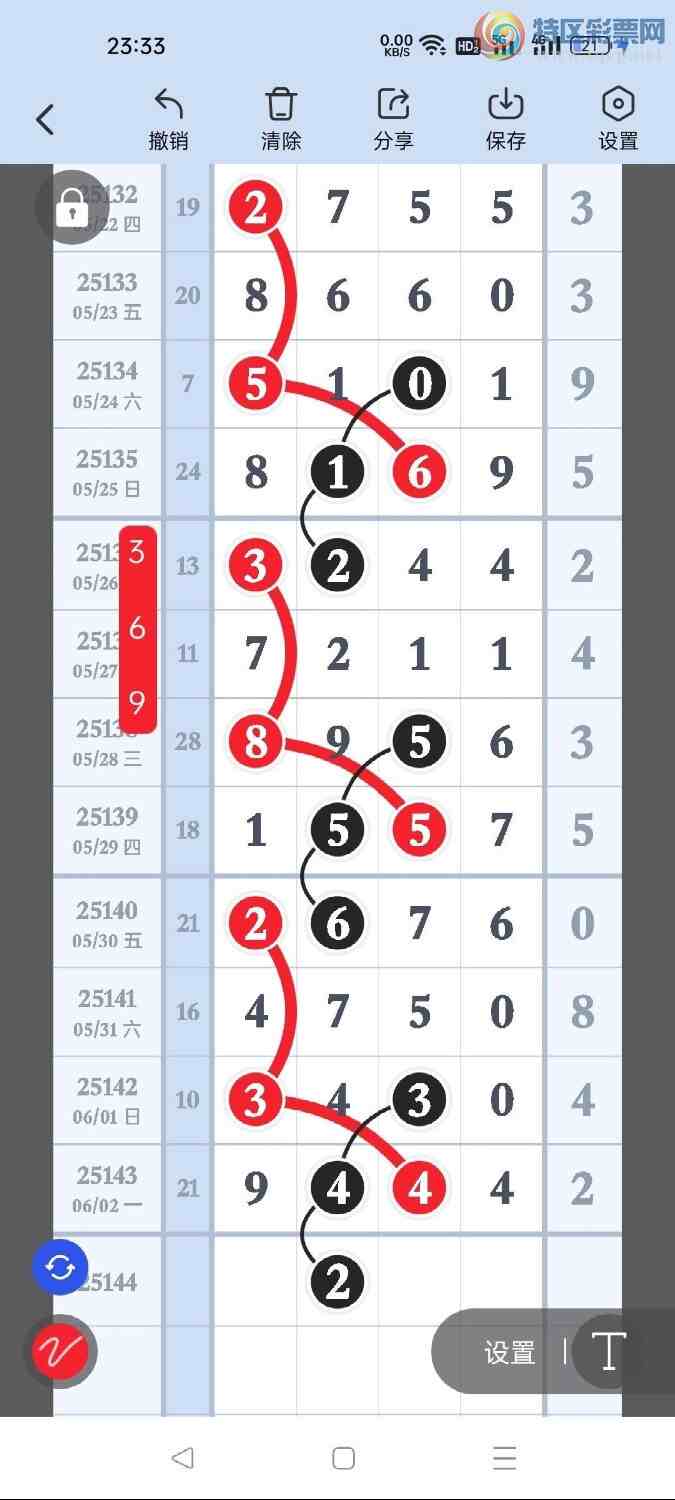Choose the text tool T icon
Screen dimensions: 675x1500
608,1352
